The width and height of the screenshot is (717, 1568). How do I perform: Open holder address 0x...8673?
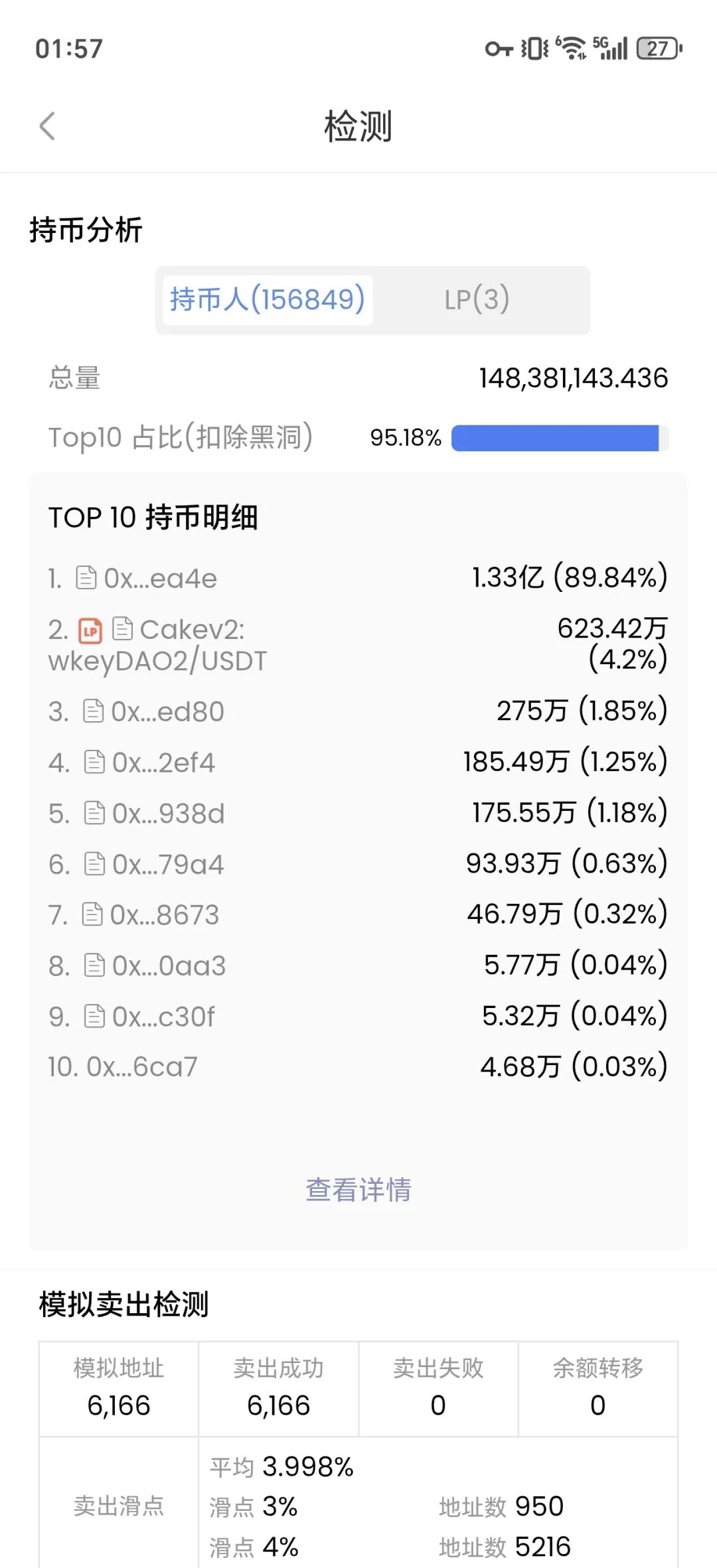164,915
